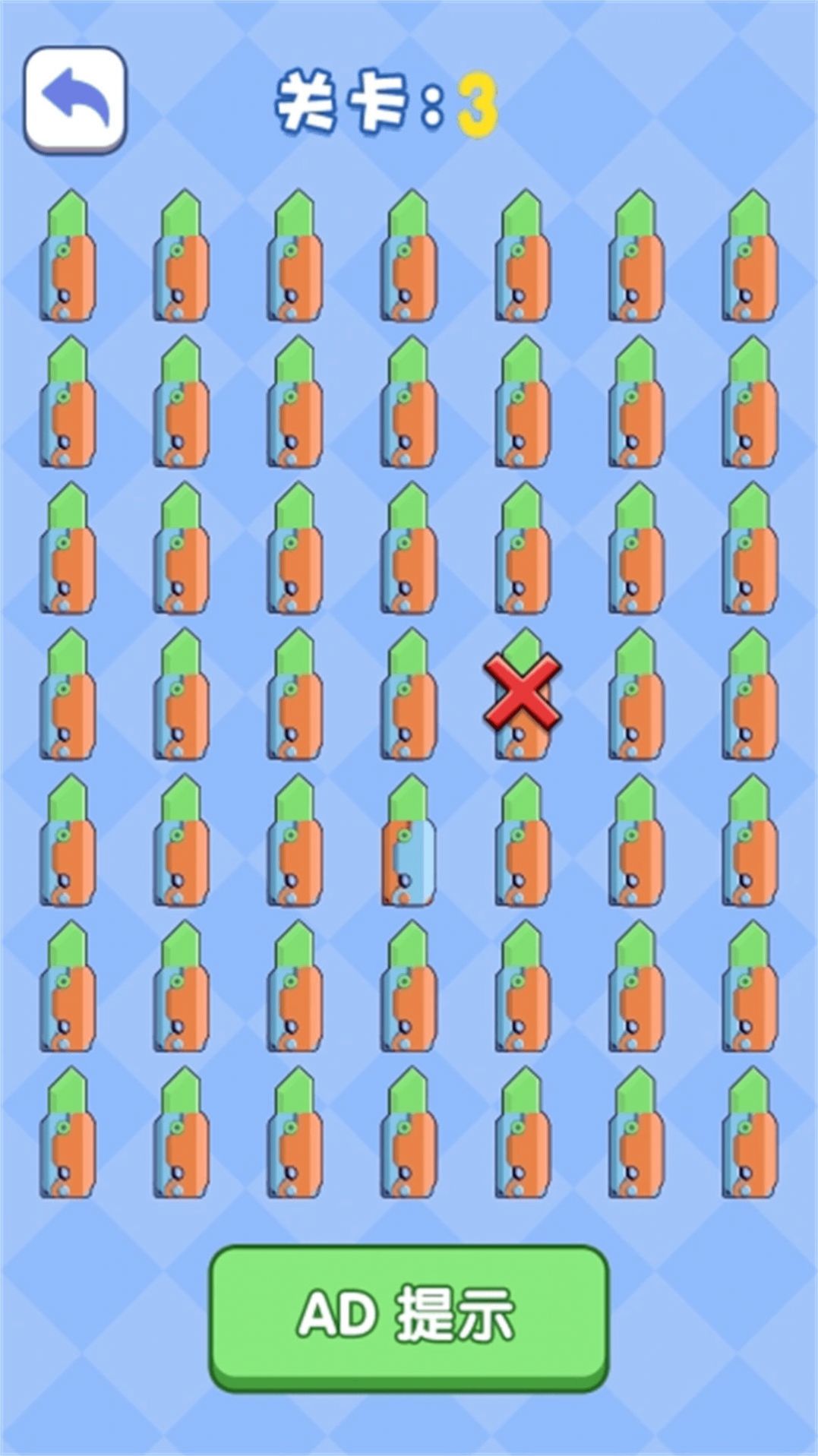Viewport: 818px width, 1456px height.
Task: Tap the knife marked with red X
Action: 523,694
